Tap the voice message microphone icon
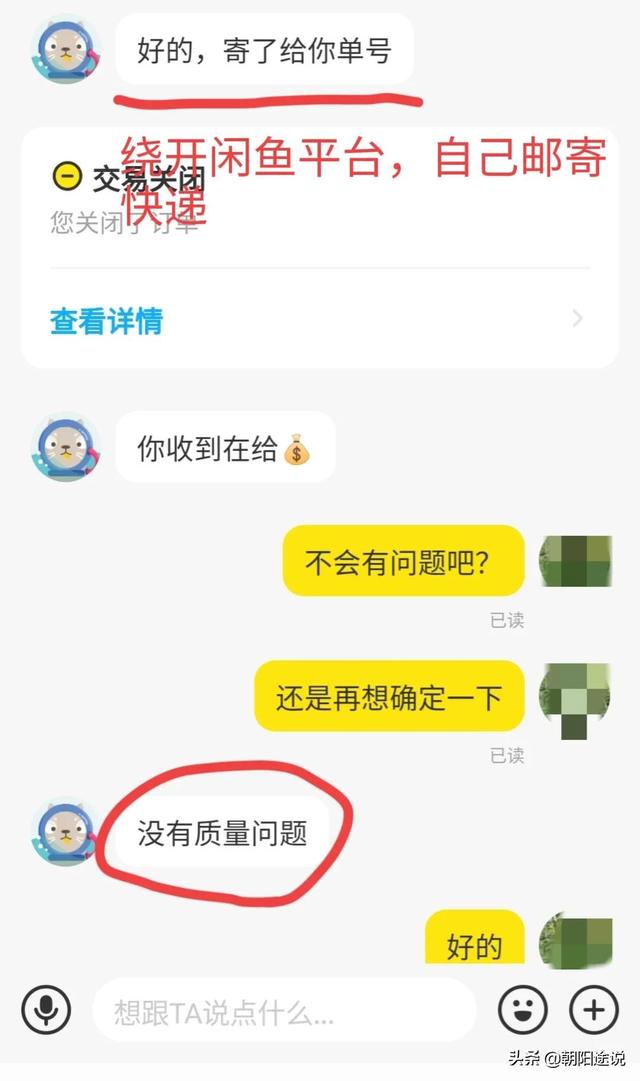 pyautogui.click(x=46, y=1009)
